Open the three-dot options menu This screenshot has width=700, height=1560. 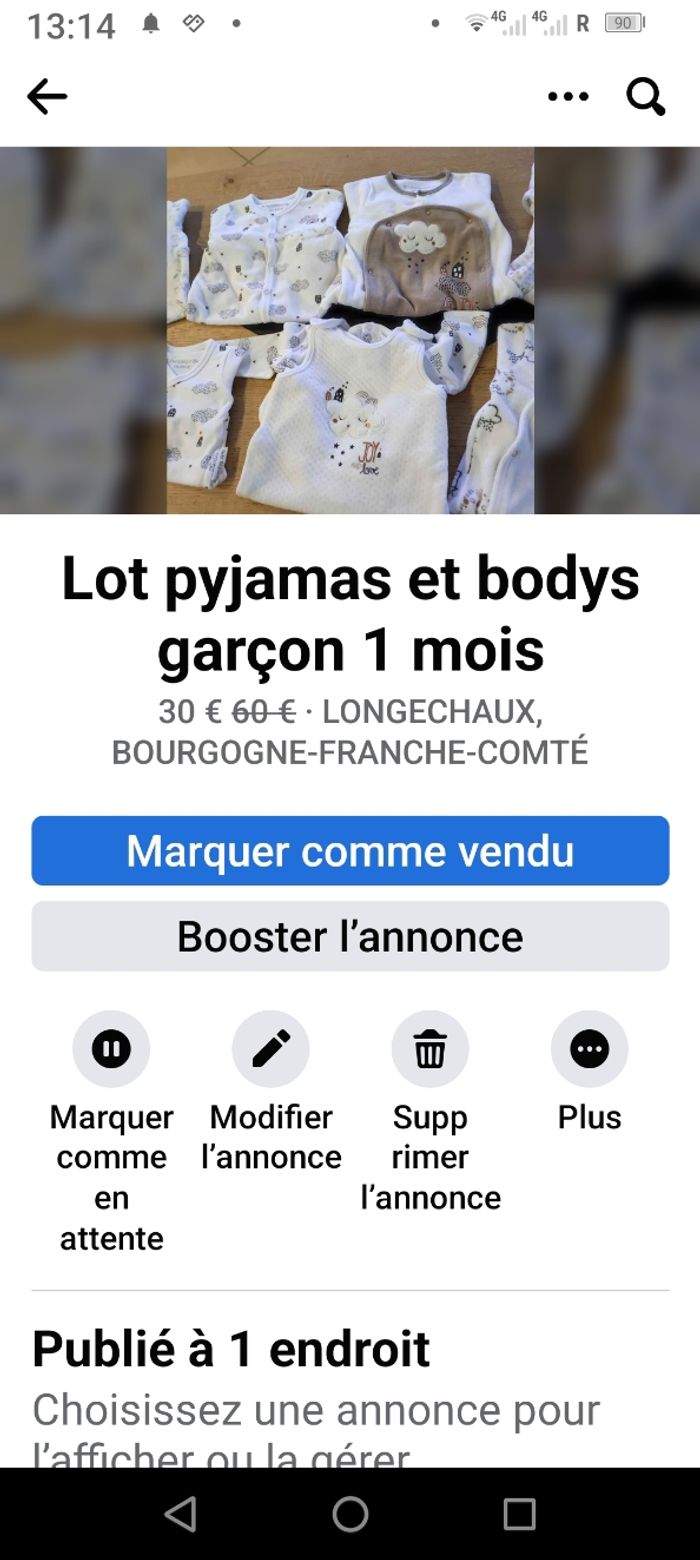pos(568,97)
